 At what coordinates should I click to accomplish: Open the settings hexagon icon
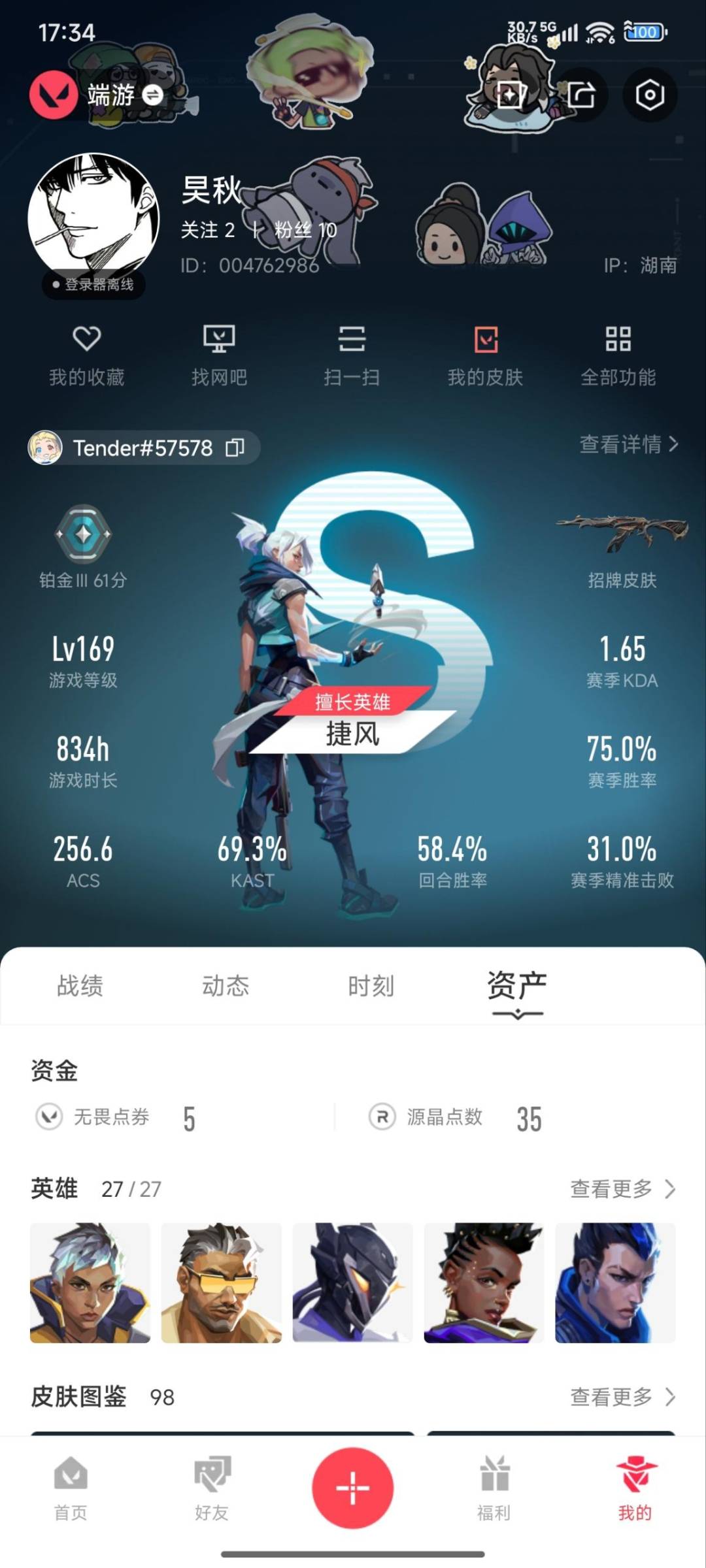649,95
